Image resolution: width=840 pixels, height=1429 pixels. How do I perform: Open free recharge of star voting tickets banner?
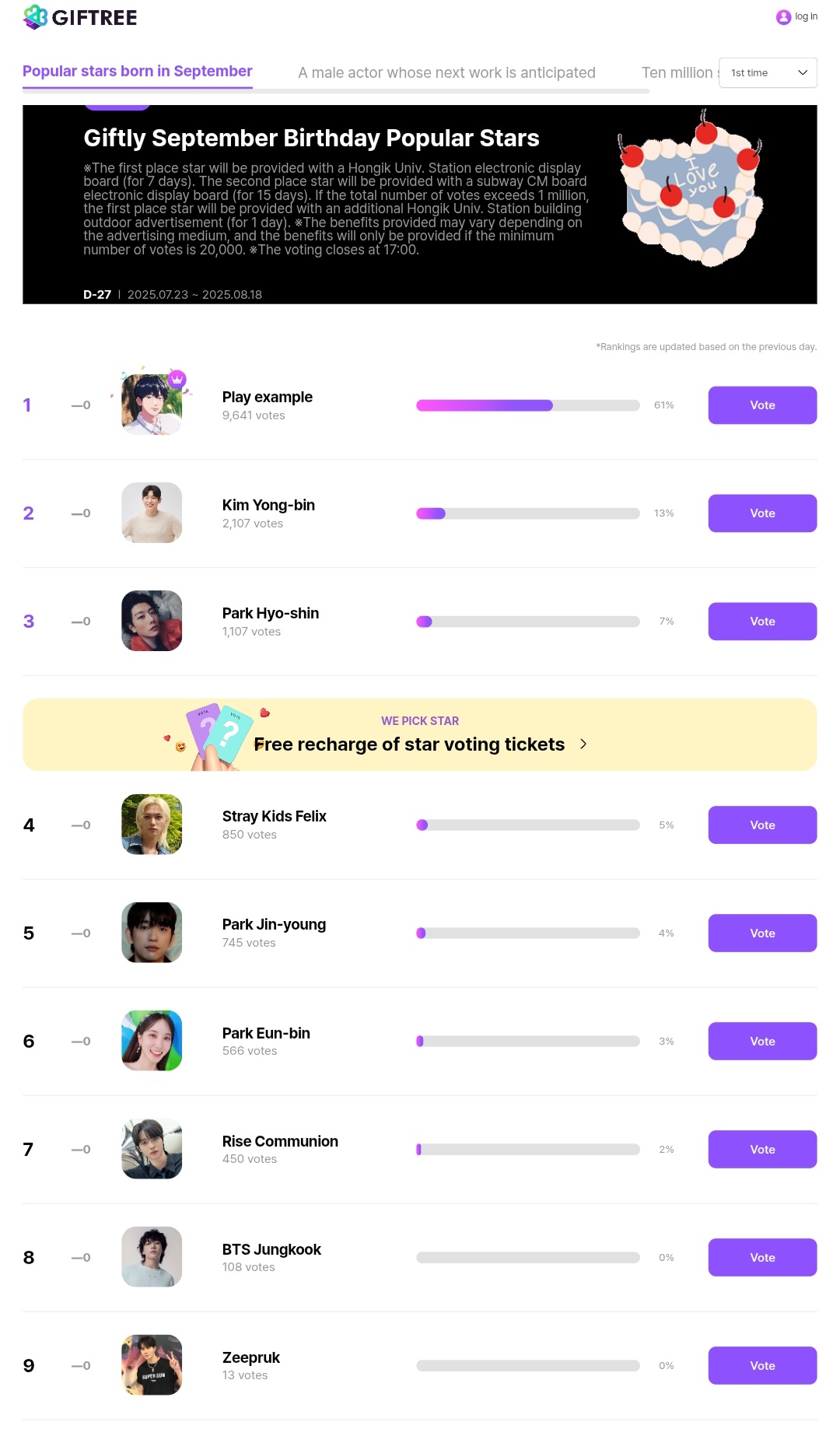tap(420, 735)
